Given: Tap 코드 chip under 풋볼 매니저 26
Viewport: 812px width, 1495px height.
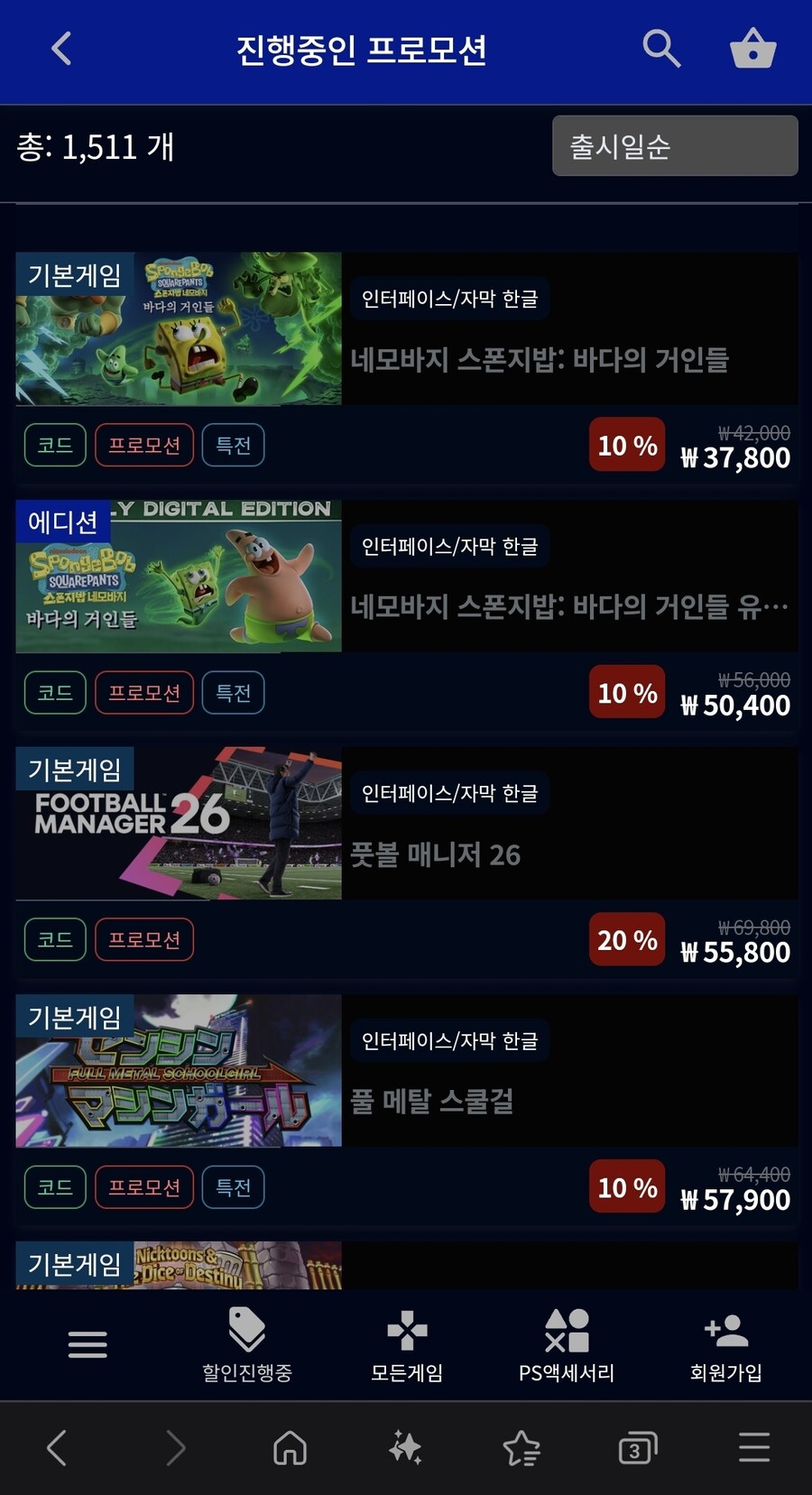Looking at the screenshot, I should tap(55, 939).
